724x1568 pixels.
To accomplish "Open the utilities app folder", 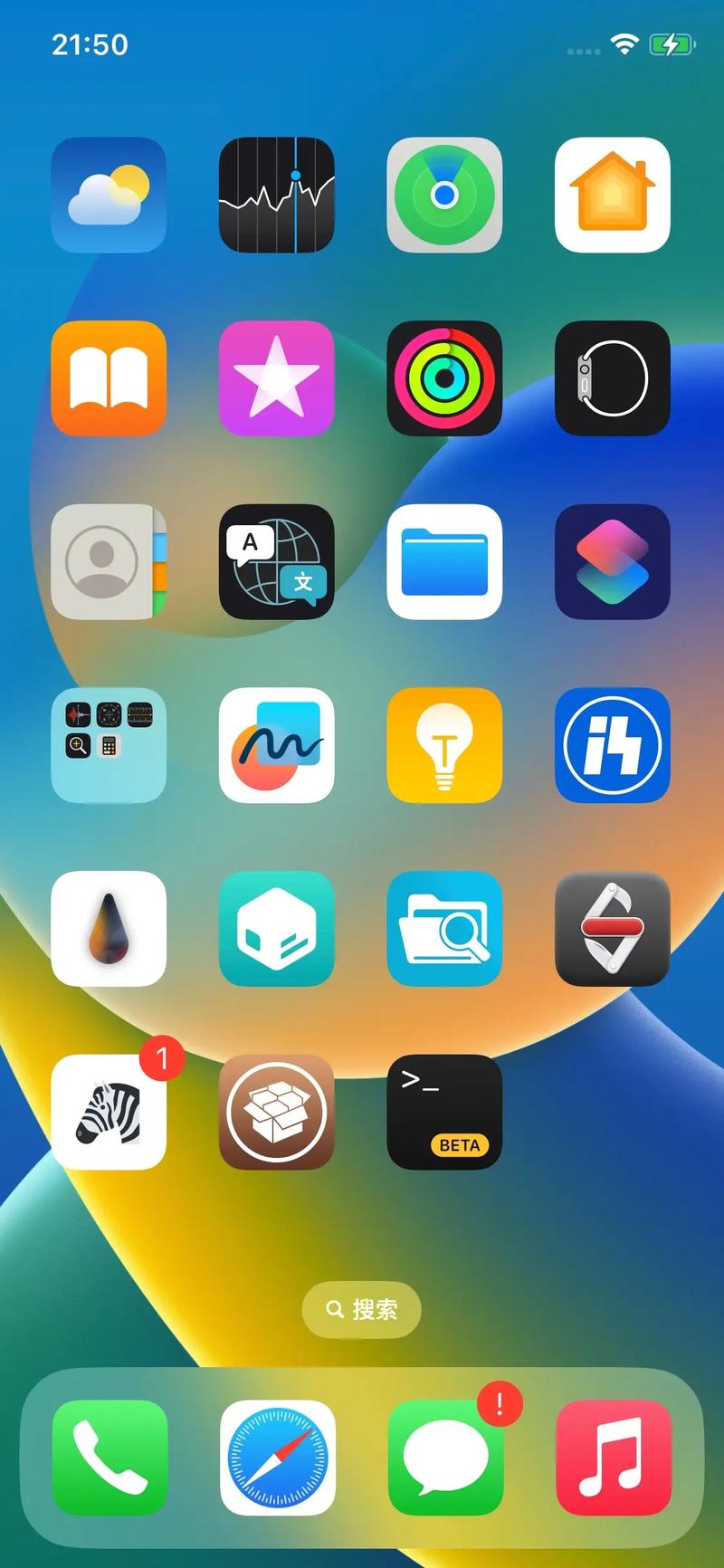I will pyautogui.click(x=109, y=745).
